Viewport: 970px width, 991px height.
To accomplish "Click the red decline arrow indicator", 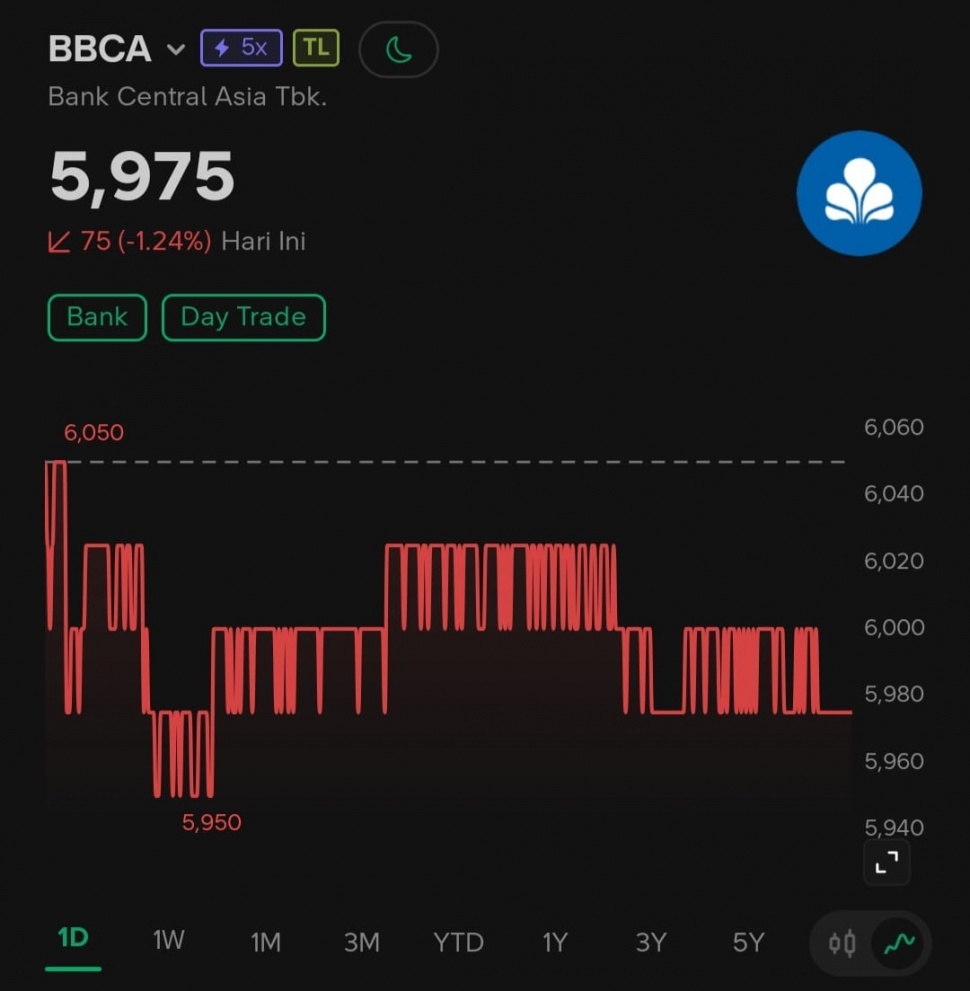I will point(60,240).
